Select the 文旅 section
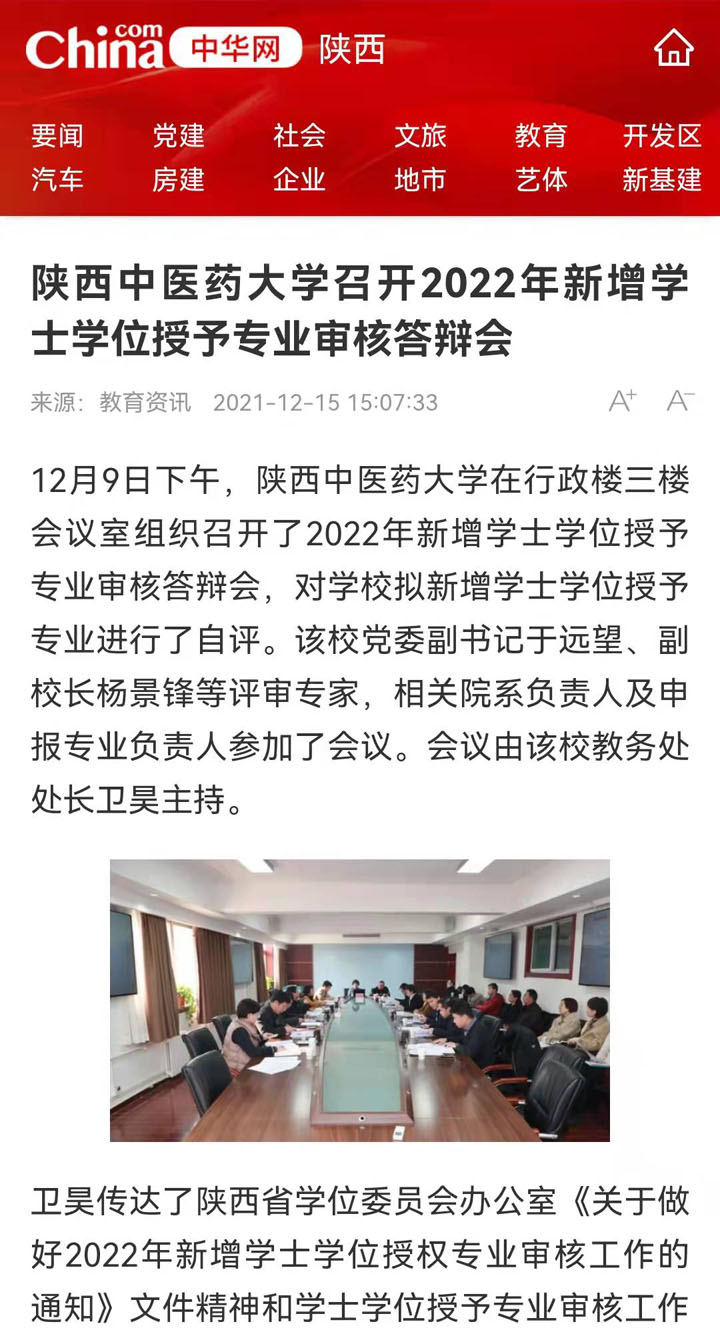Image resolution: width=720 pixels, height=1342 pixels. pos(420,136)
